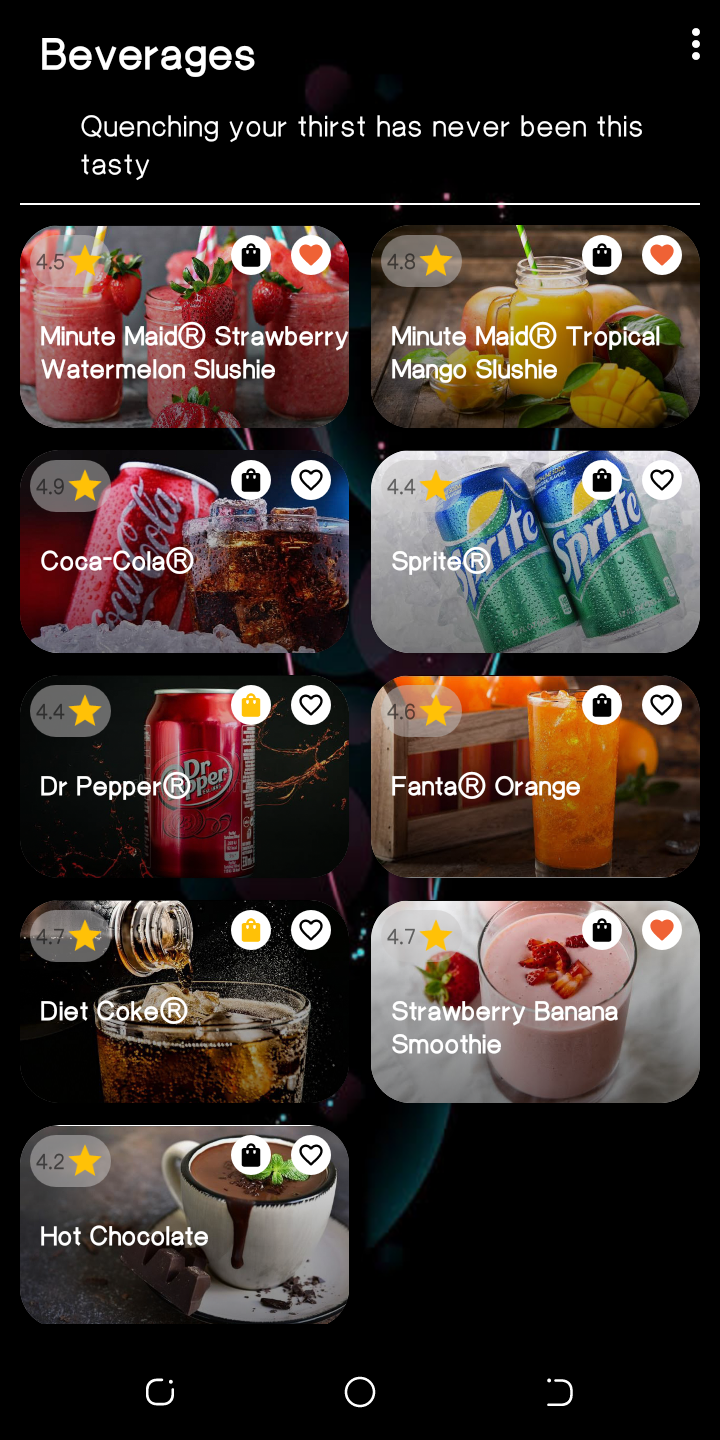Add Minute Maid® Tropical Mango Slushie to bag

pyautogui.click(x=602, y=255)
